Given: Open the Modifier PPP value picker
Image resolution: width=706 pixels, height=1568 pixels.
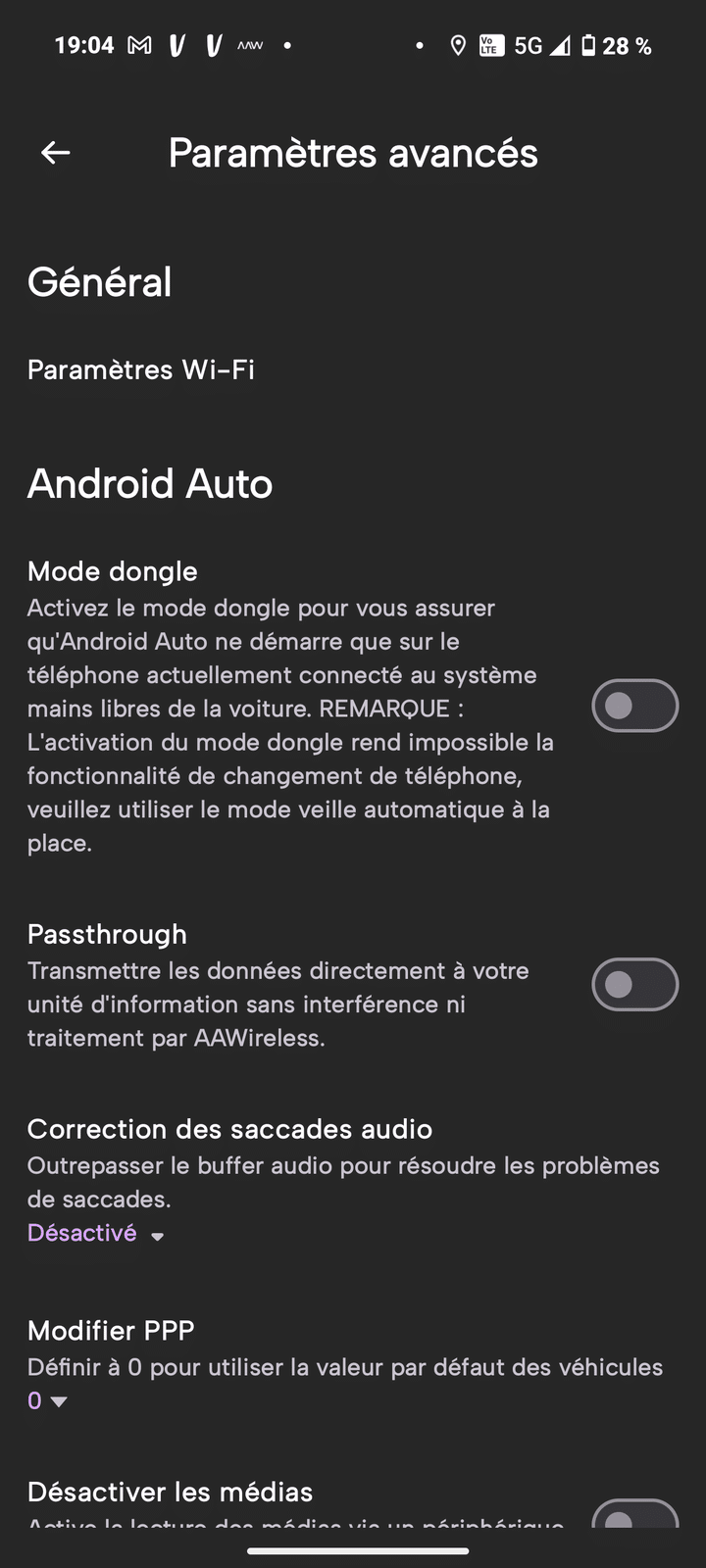Looking at the screenshot, I should (x=47, y=1401).
